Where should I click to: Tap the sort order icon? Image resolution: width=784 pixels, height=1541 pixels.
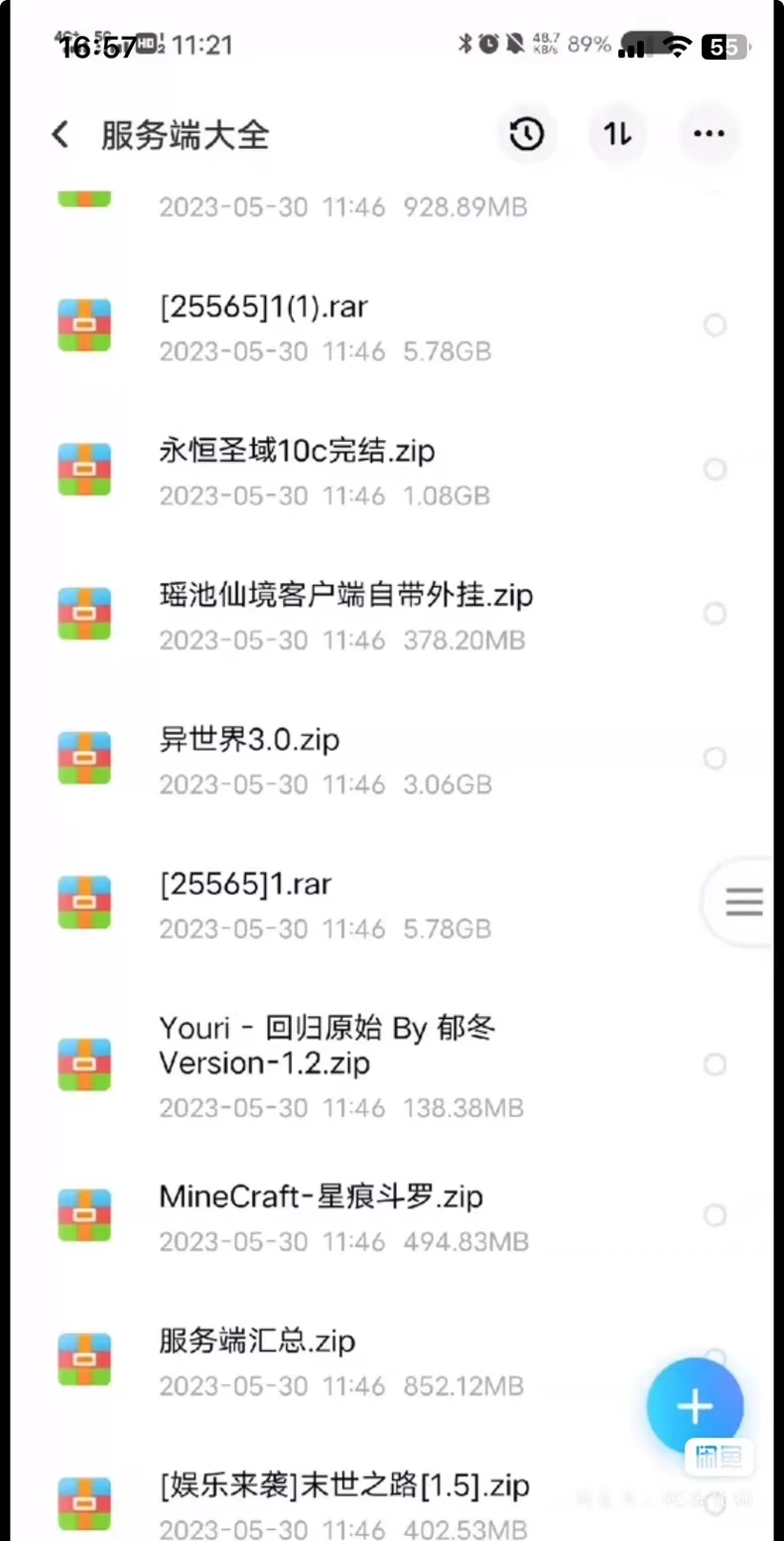[x=617, y=134]
